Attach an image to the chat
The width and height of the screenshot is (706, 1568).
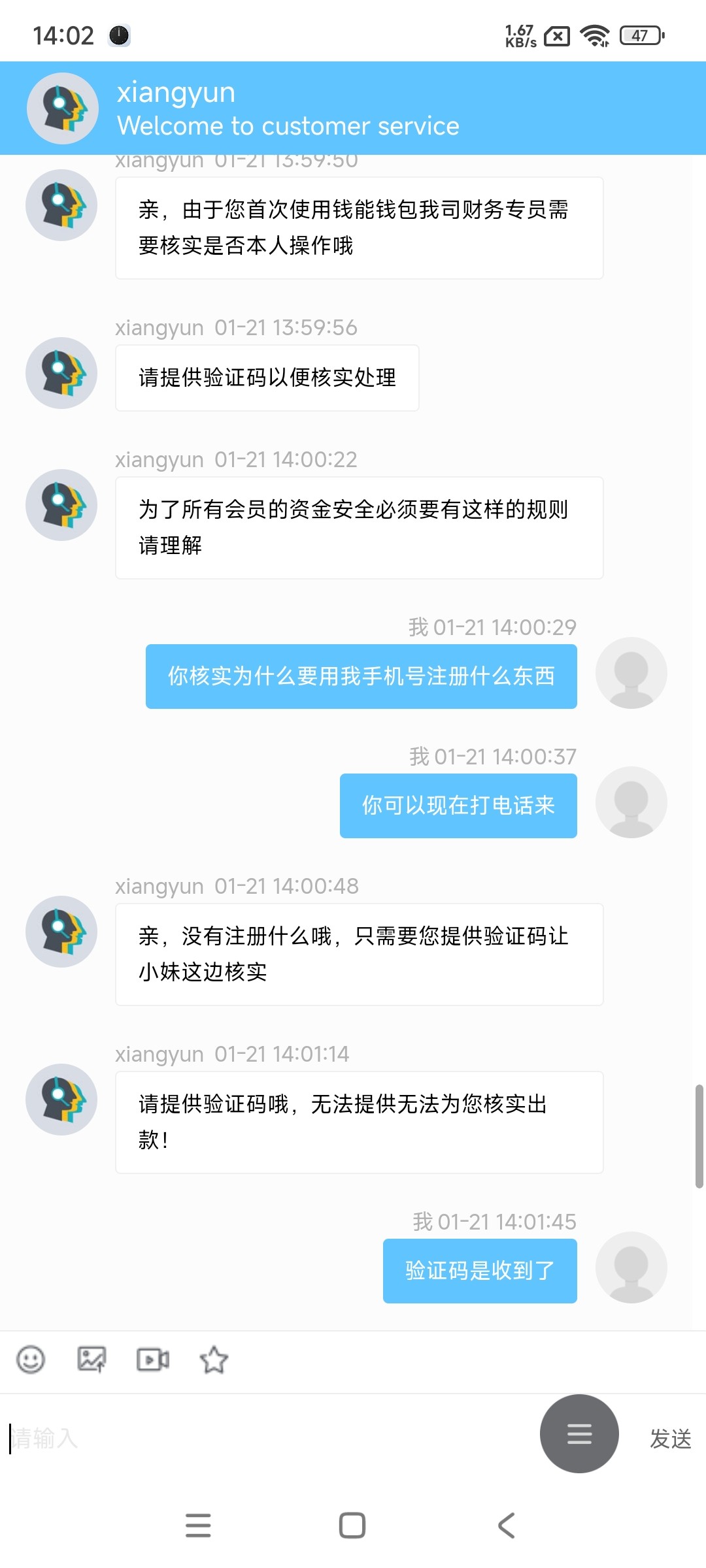[92, 1360]
